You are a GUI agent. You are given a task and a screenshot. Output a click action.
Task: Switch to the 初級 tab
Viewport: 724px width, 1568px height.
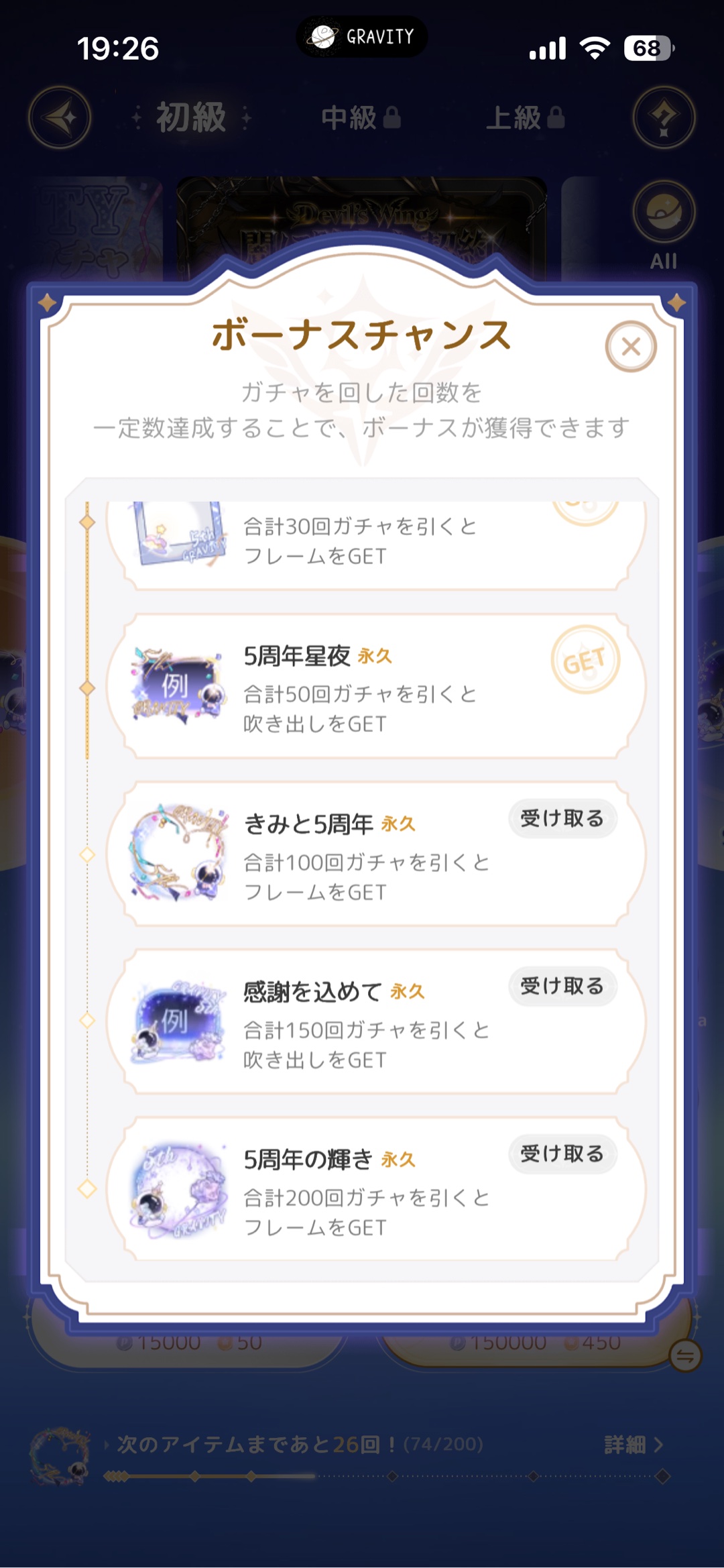pos(191,118)
